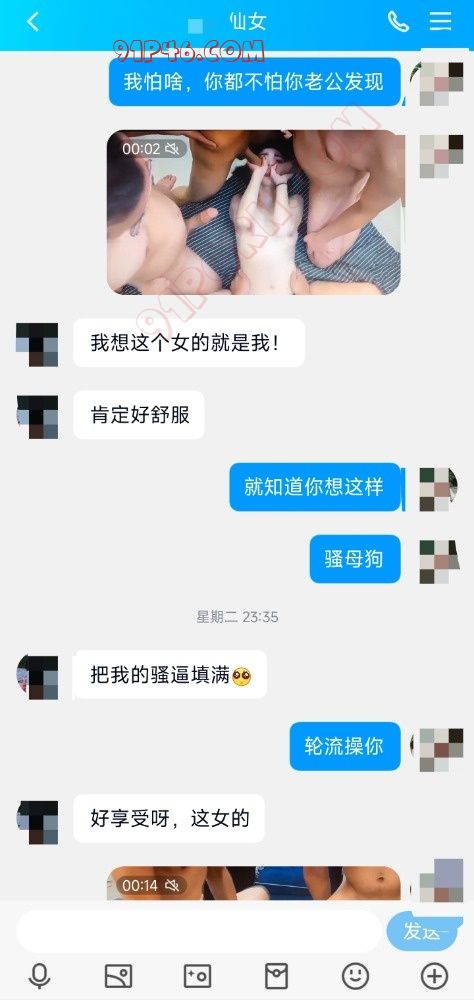Play the 00:14 video message
This screenshot has height=1000, width=474.
(x=254, y=883)
